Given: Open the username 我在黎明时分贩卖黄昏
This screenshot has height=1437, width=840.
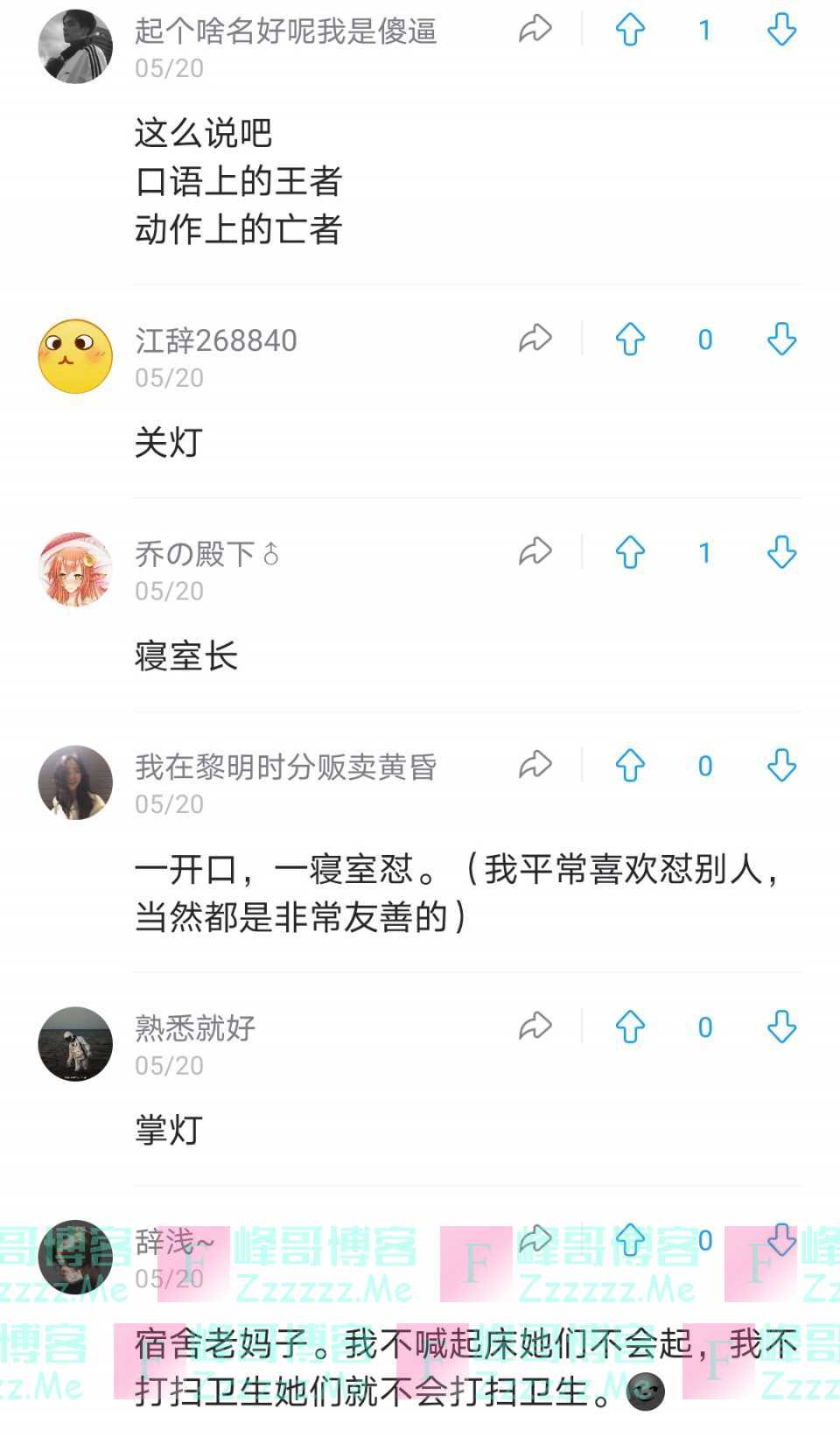Looking at the screenshot, I should 285,767.
